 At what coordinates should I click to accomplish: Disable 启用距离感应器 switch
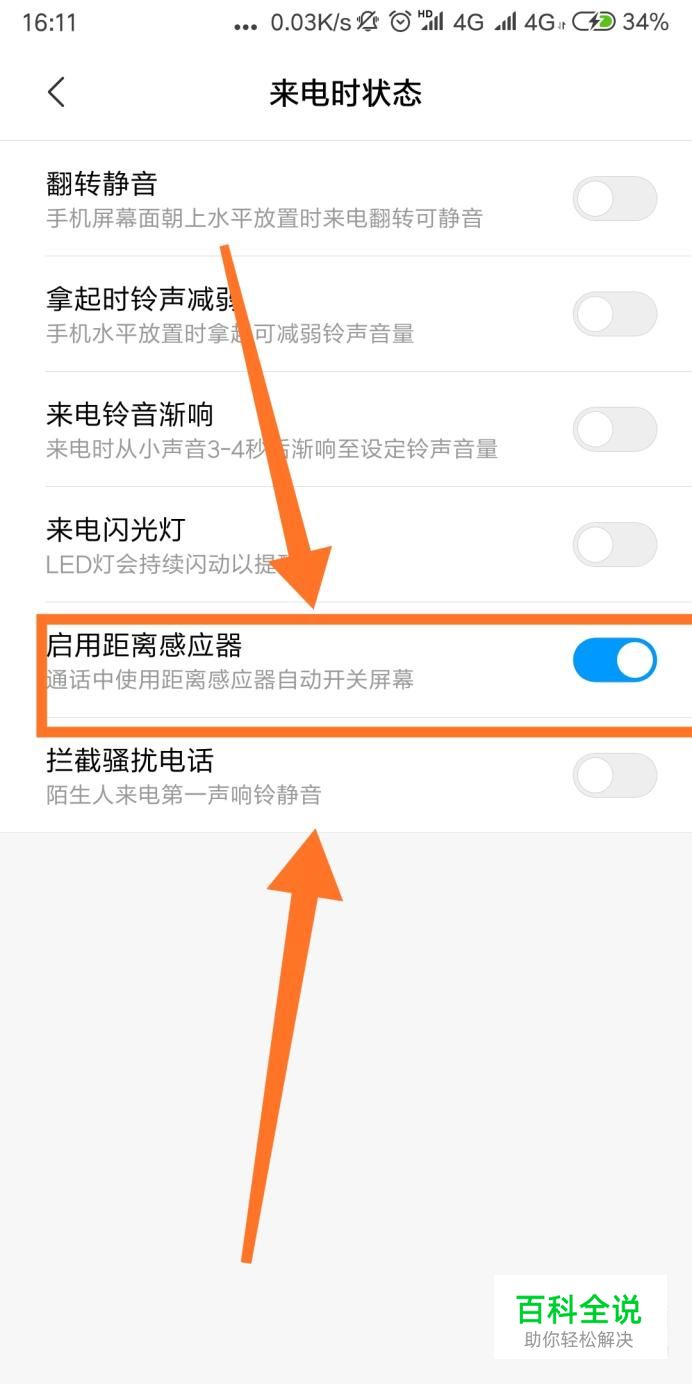614,661
